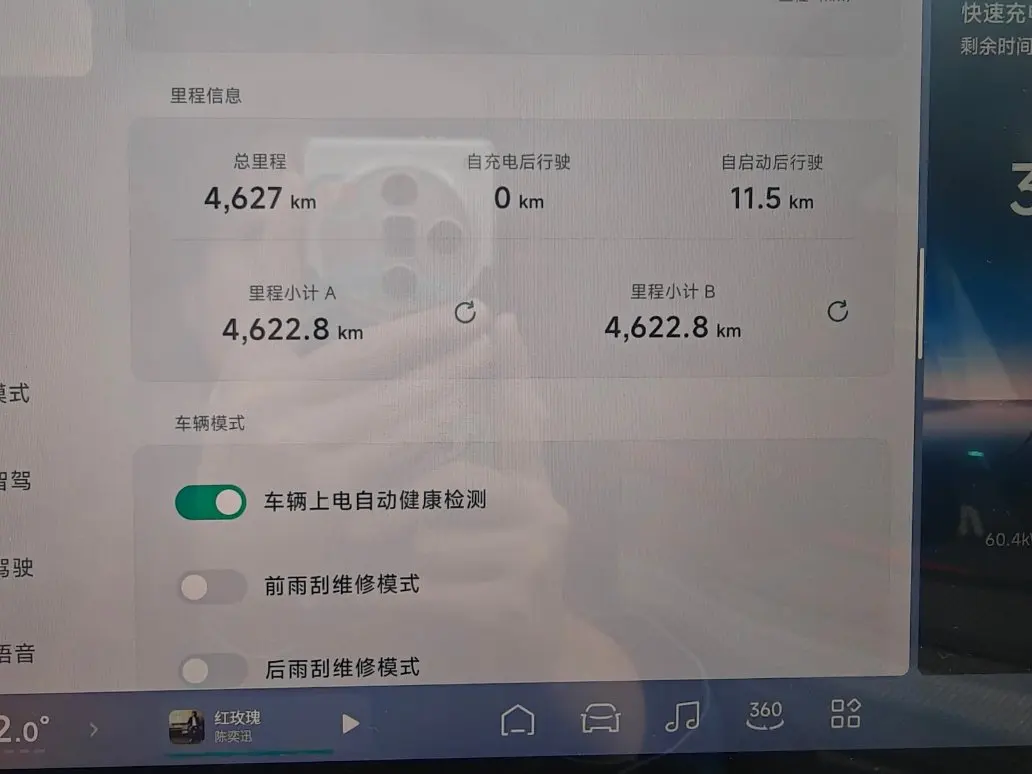Open the music app icon
This screenshot has height=774, width=1032.
point(683,716)
